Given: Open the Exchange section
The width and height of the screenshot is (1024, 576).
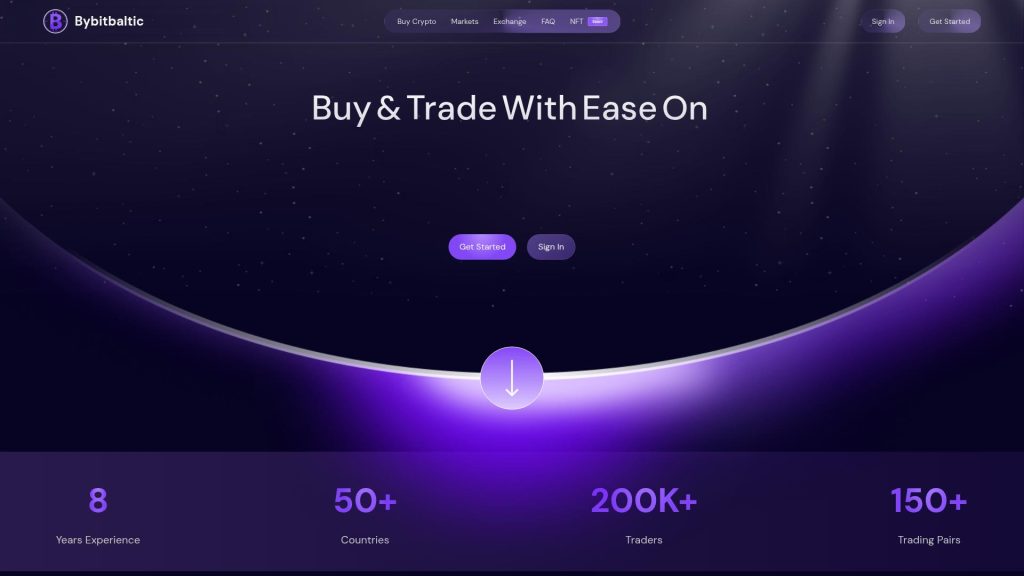Looking at the screenshot, I should pyautogui.click(x=509, y=21).
